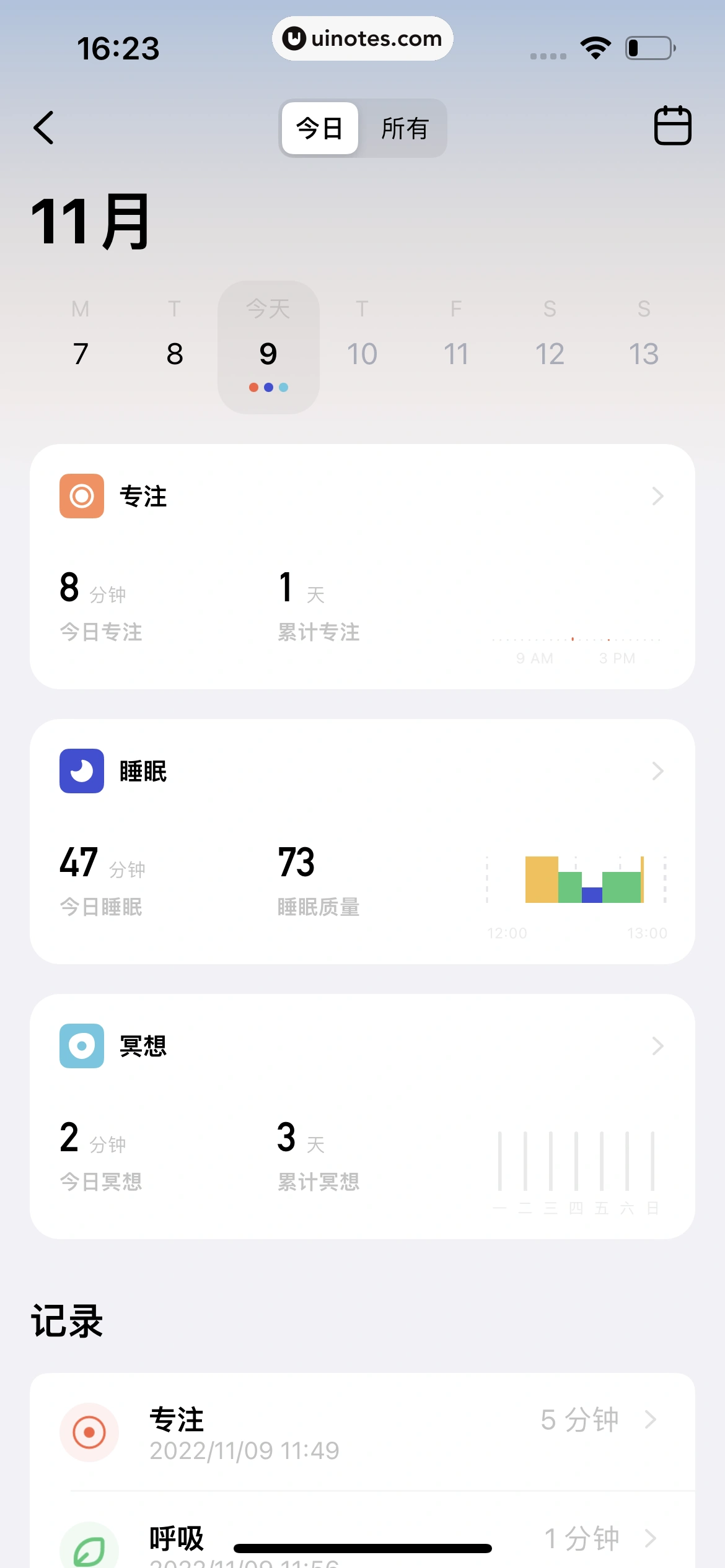Click the calendar icon in top right

(673, 127)
